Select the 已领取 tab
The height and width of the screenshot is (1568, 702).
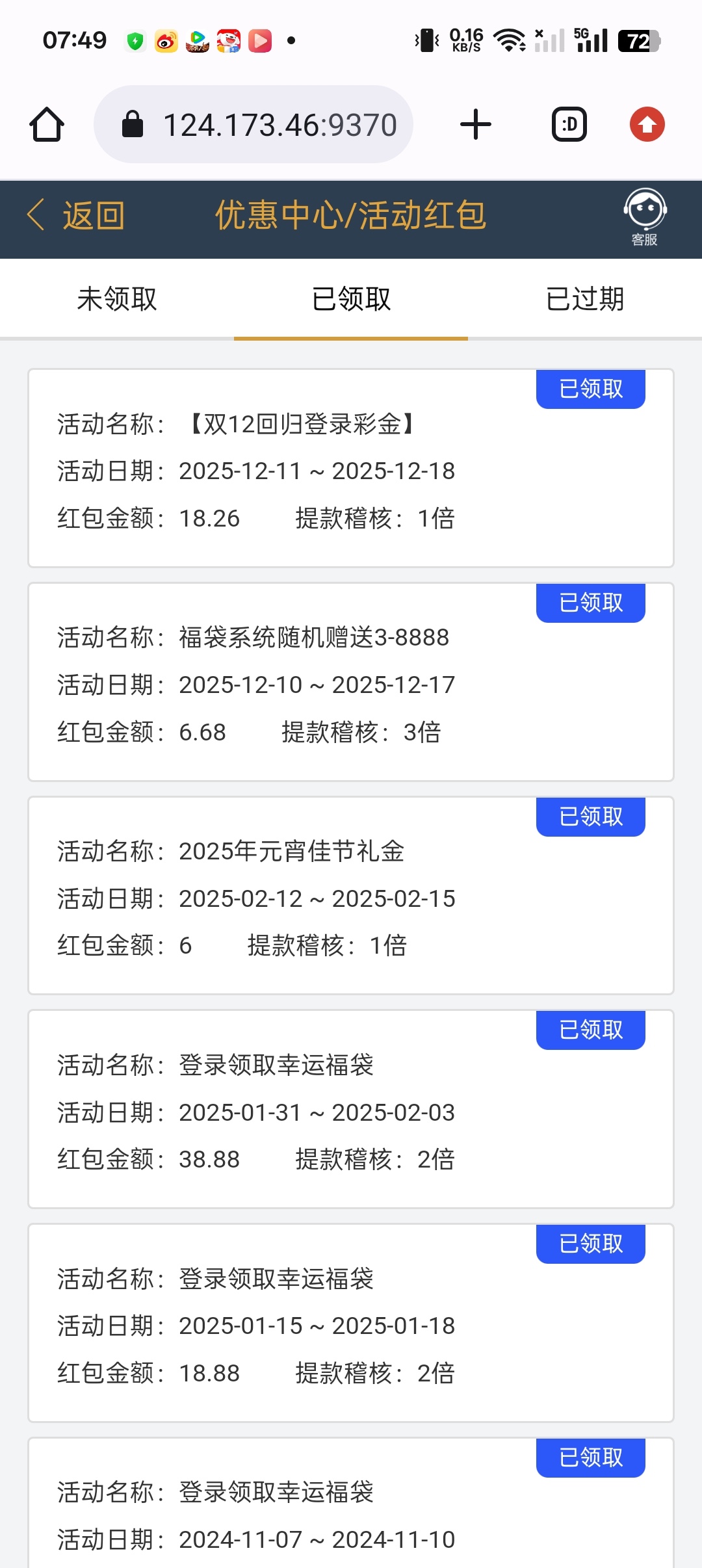tap(351, 300)
